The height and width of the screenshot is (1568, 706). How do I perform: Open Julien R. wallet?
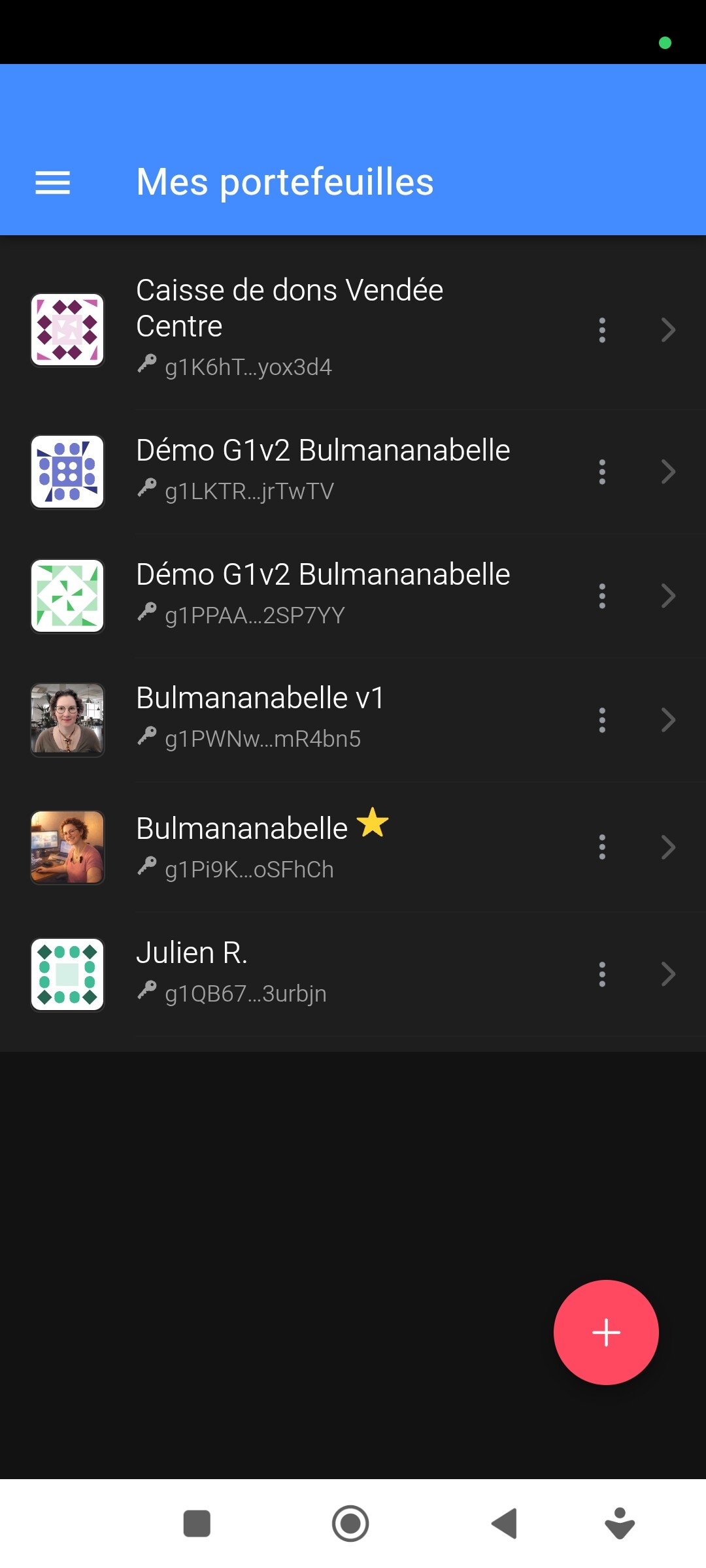pyautogui.click(x=327, y=973)
